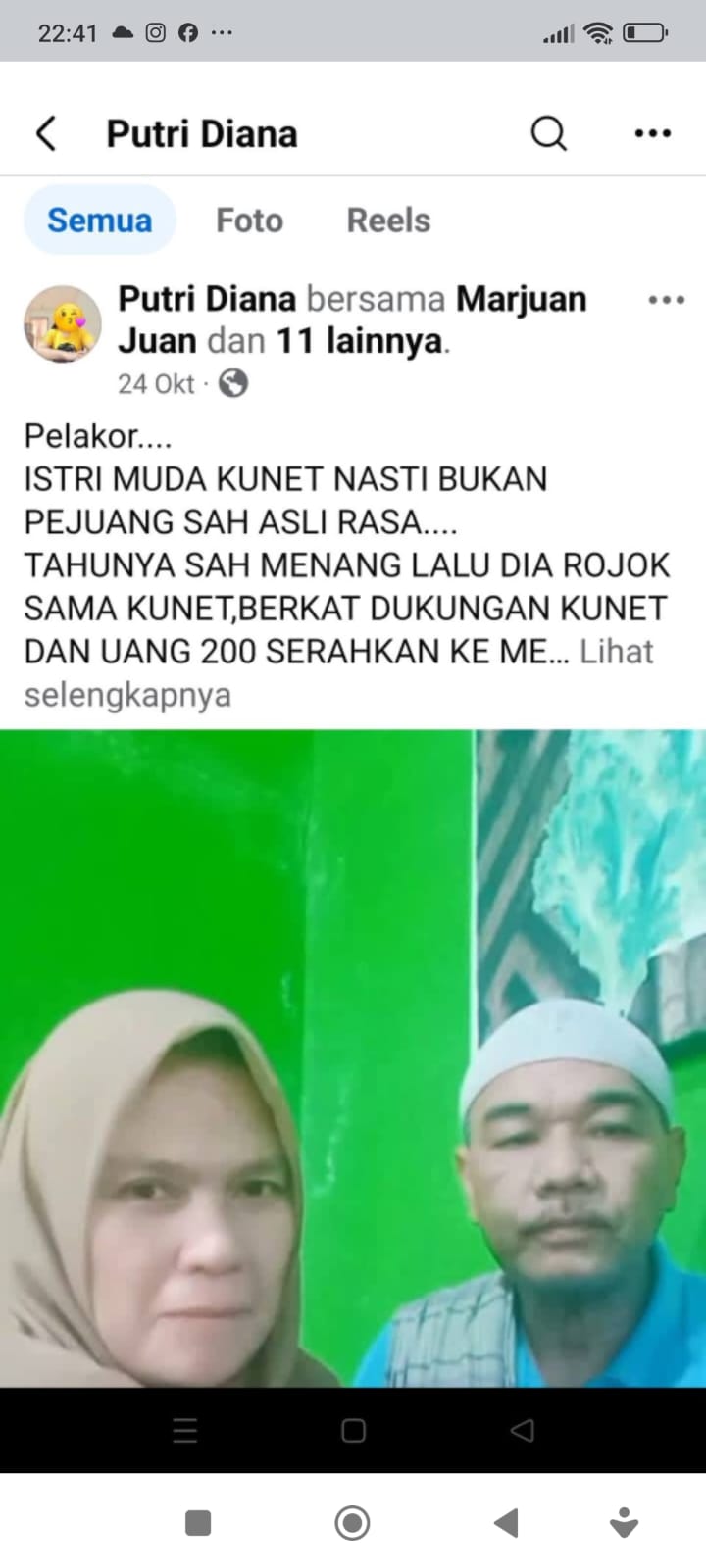This screenshot has width=706, height=1568.
Task: Open the post's three-dot options menu
Action: (x=666, y=300)
